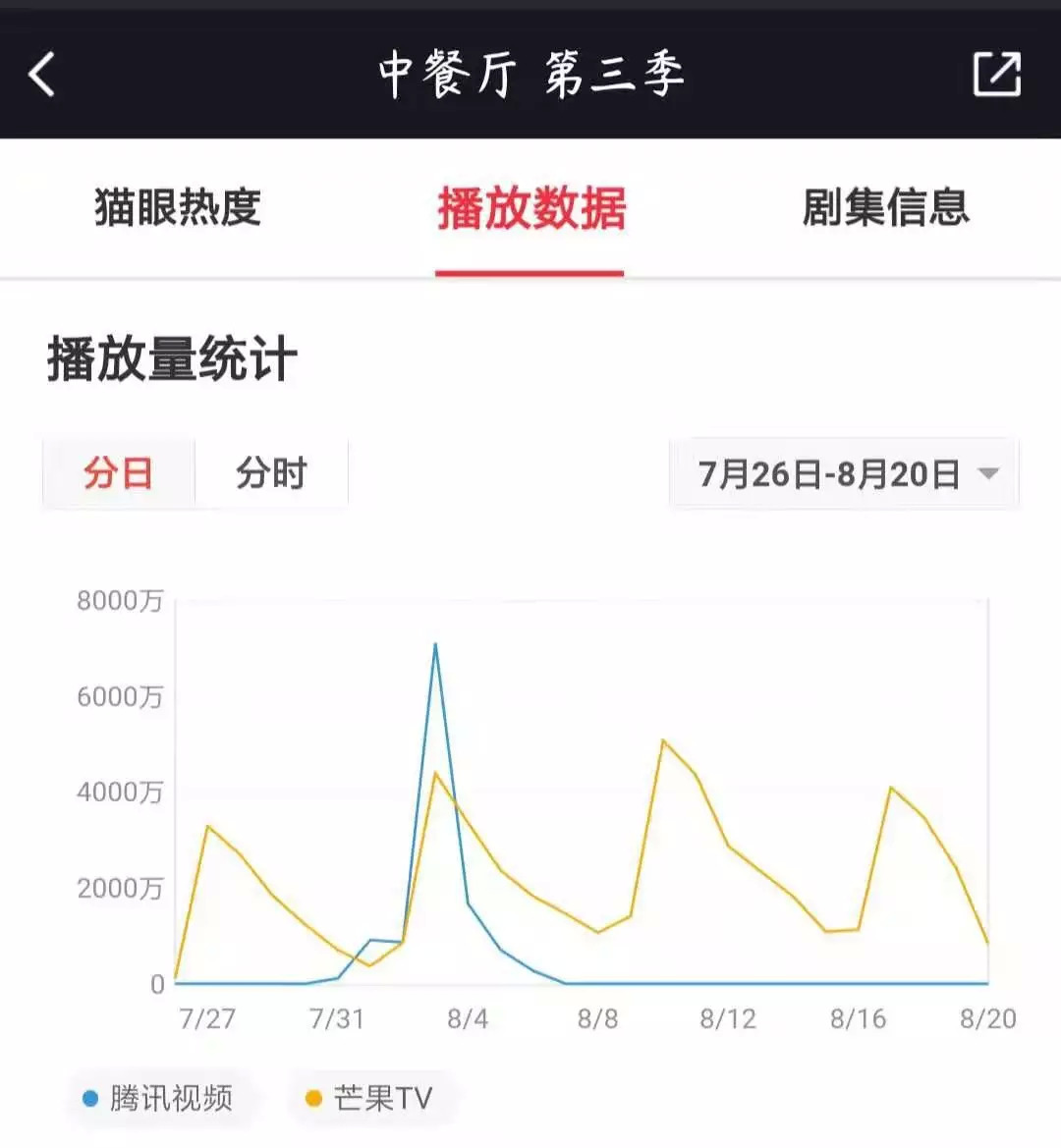Open the 剧集信息 tab
Viewport: 1061px width, 1148px height.
click(x=885, y=208)
